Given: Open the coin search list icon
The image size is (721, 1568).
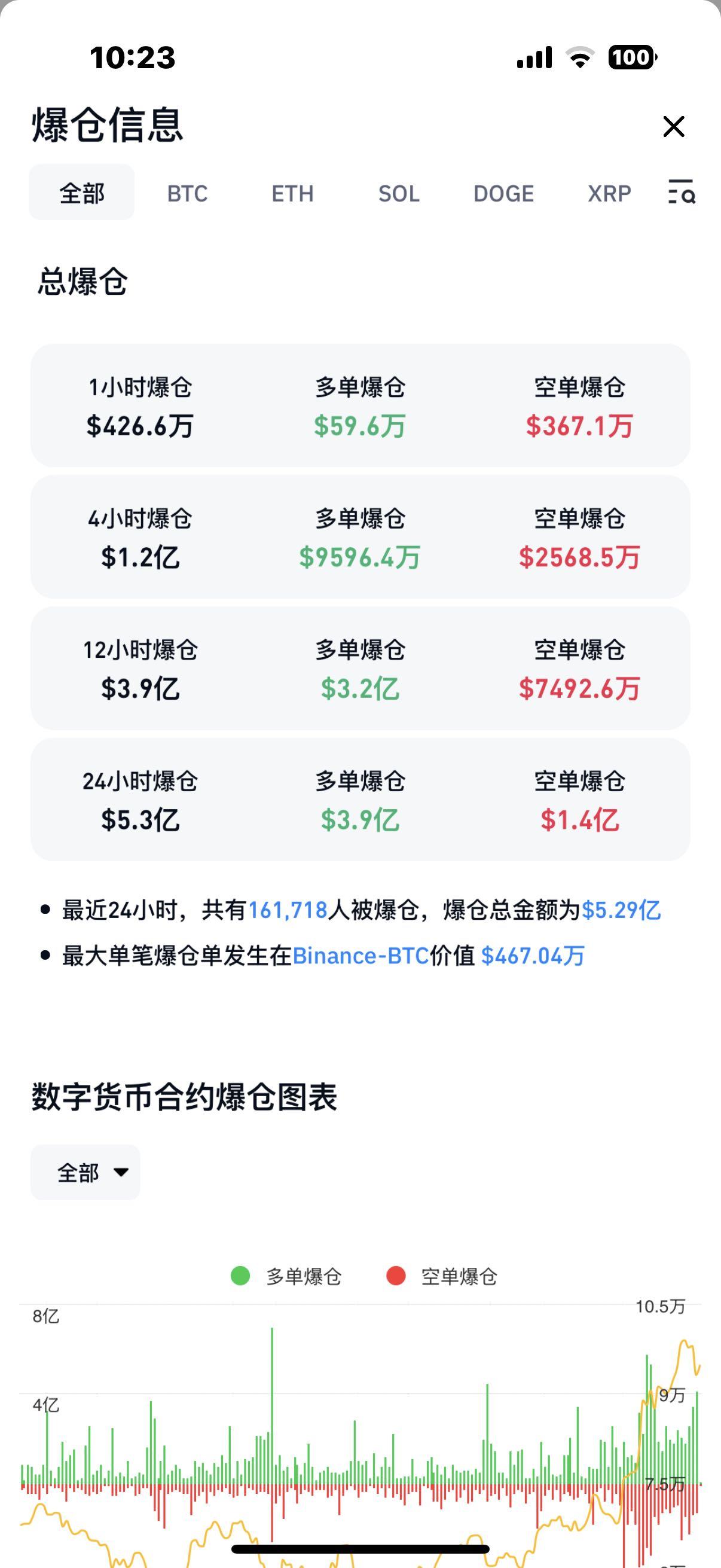Looking at the screenshot, I should point(682,192).
